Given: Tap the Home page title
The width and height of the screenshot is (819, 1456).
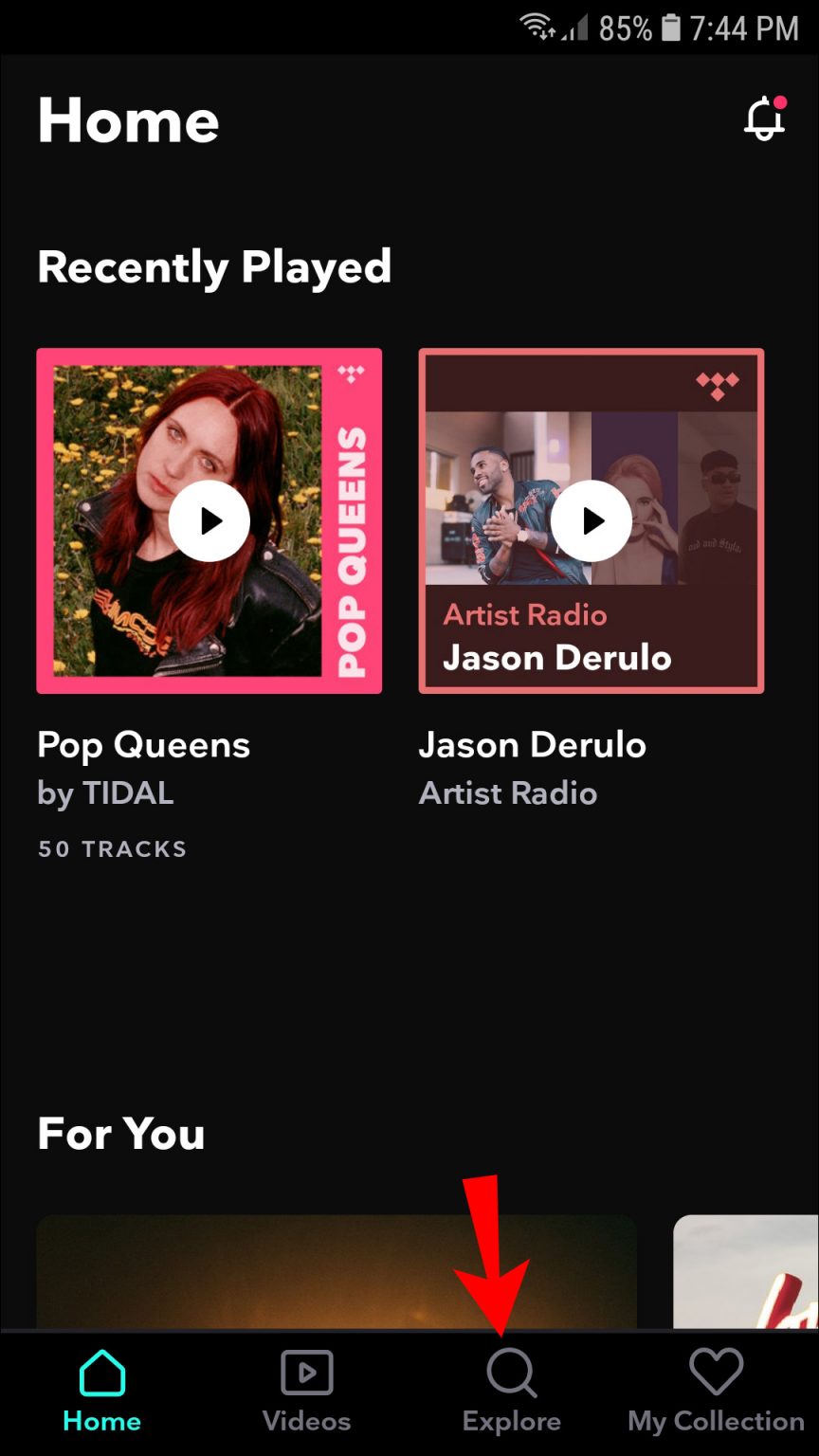Looking at the screenshot, I should (x=127, y=120).
